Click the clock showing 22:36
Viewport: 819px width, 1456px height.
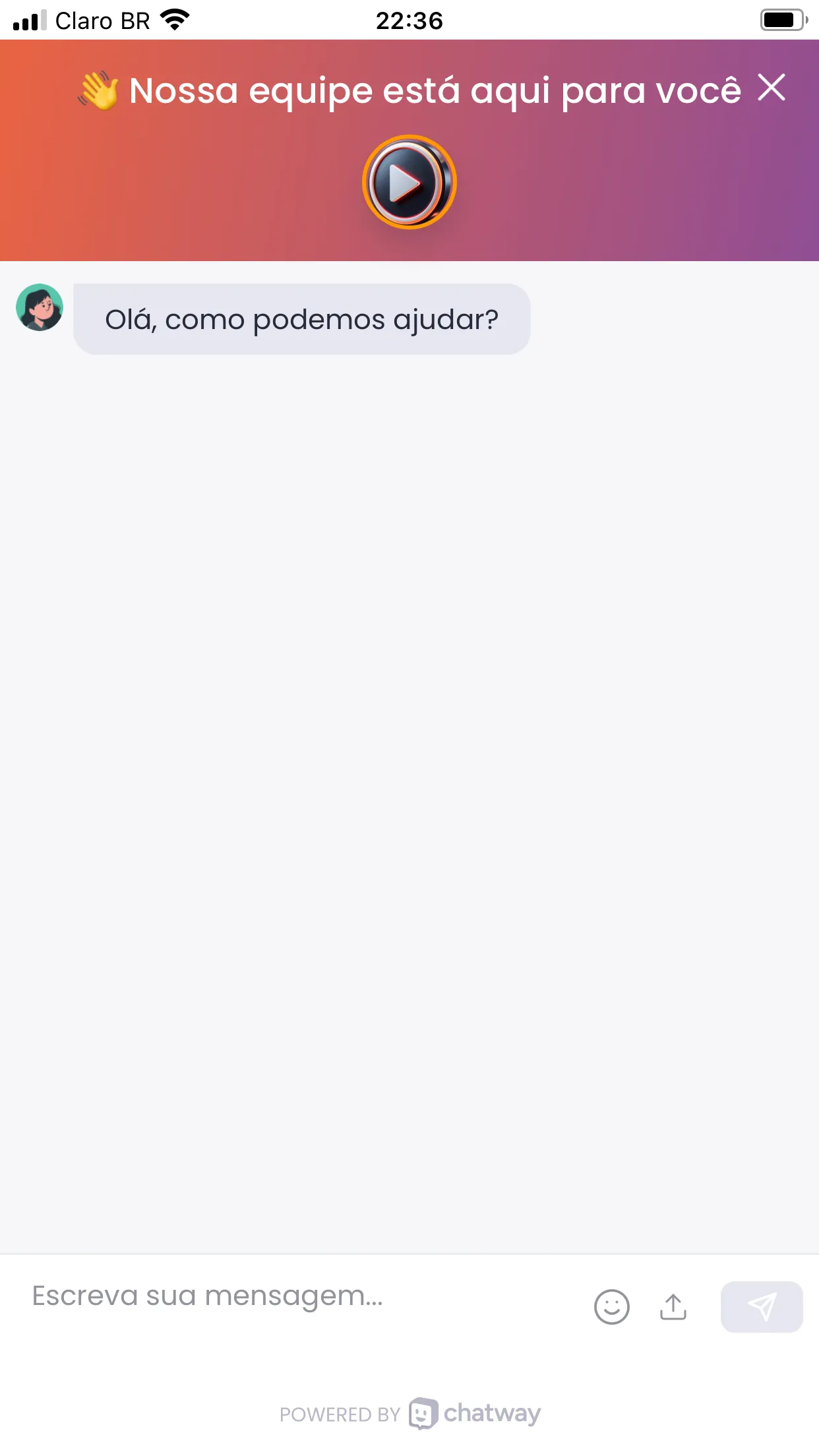(x=409, y=20)
